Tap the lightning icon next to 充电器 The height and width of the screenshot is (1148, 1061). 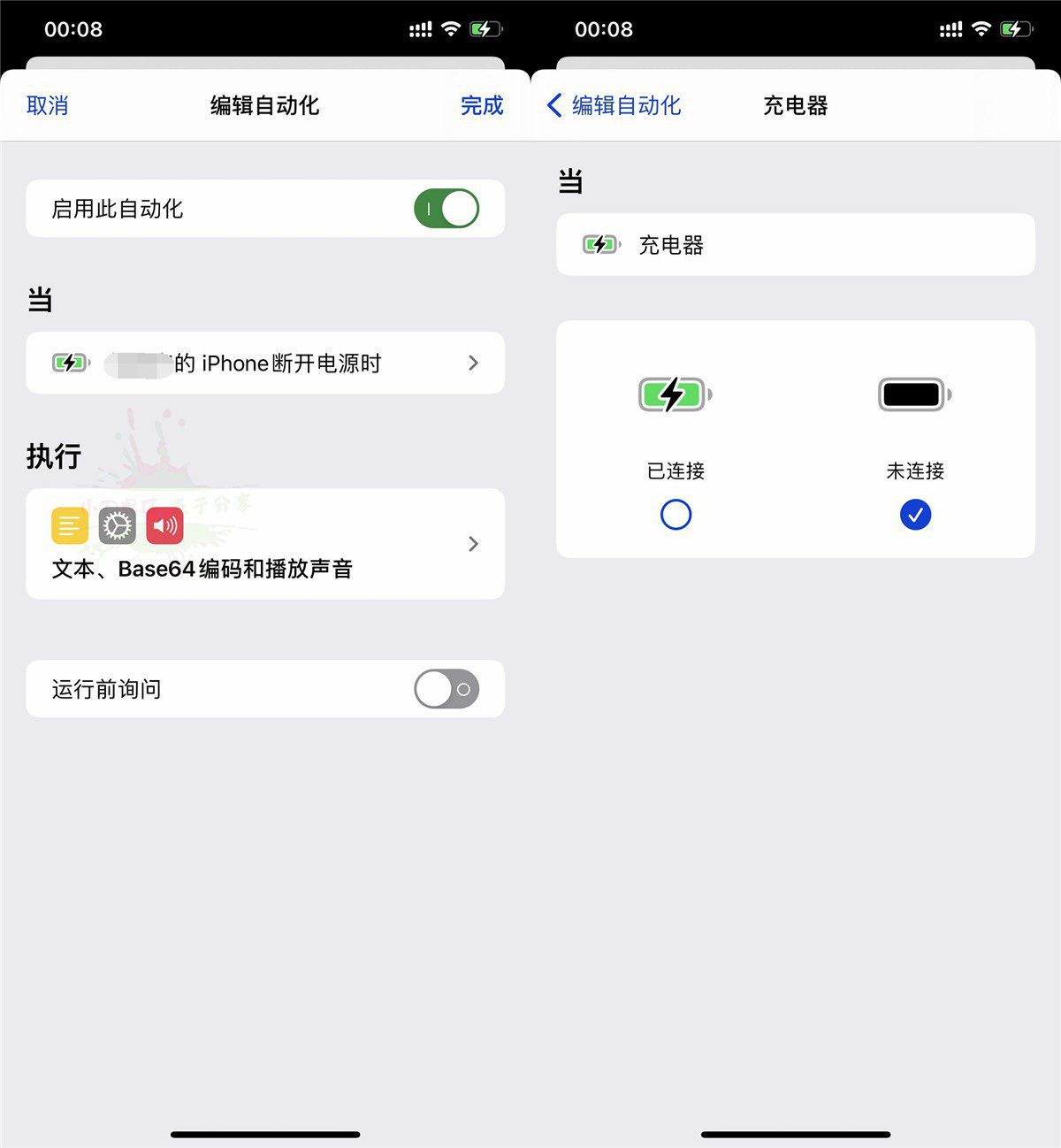coord(600,245)
